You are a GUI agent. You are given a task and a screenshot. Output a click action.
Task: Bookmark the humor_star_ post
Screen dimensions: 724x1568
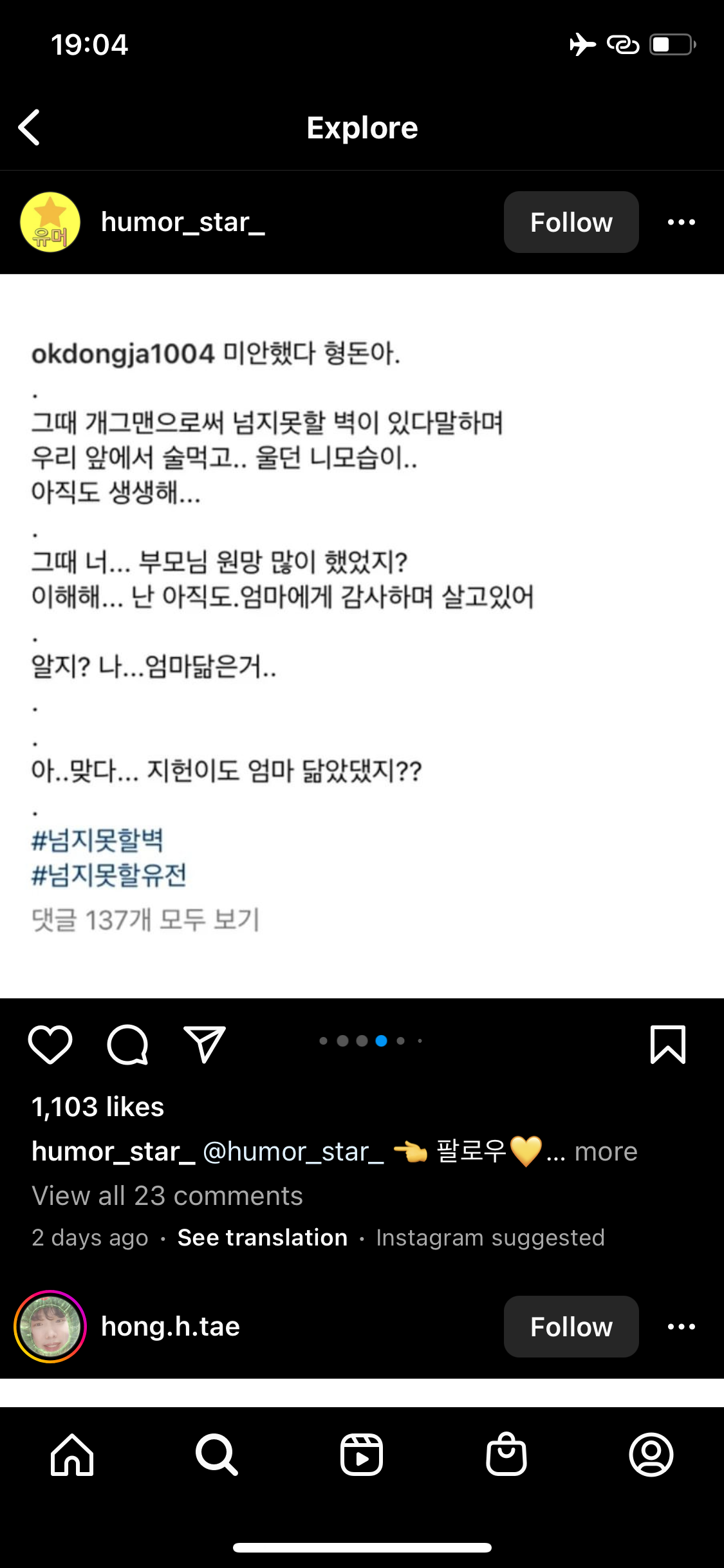pos(667,1044)
